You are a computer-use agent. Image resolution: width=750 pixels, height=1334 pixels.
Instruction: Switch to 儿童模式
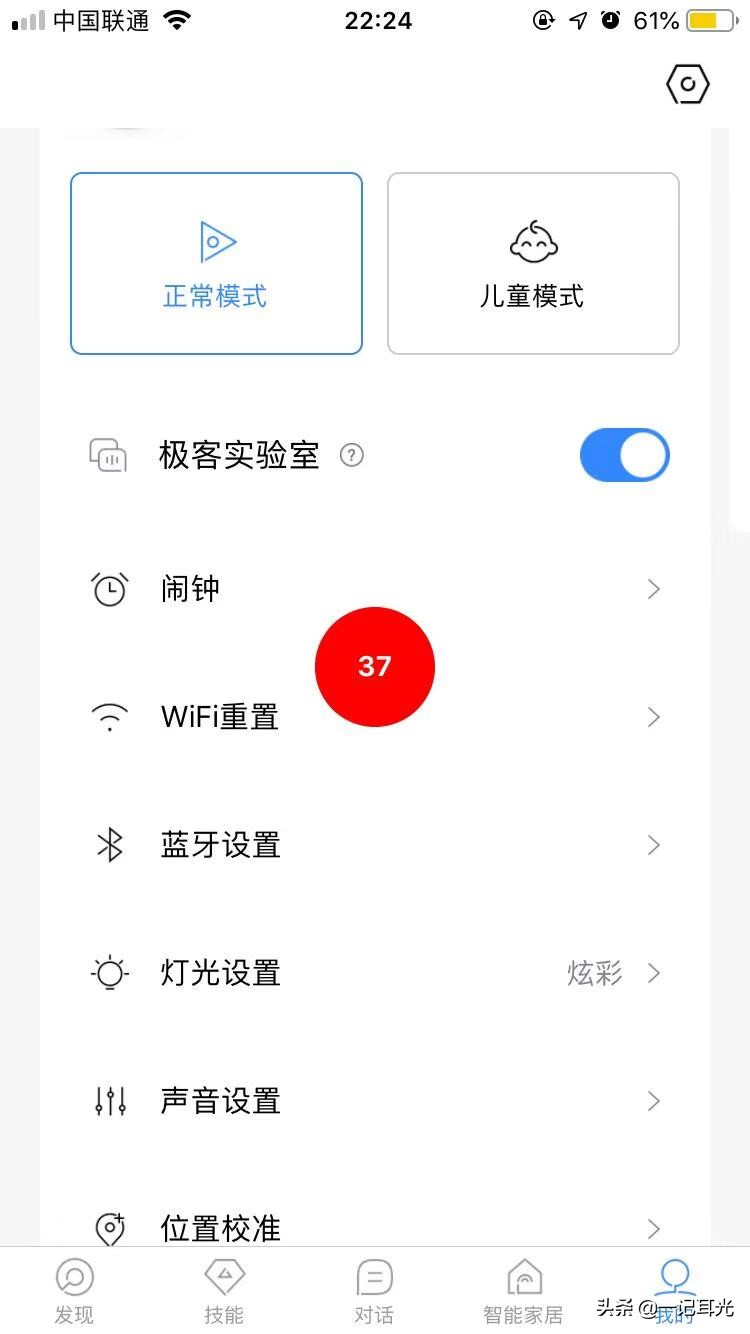point(532,262)
